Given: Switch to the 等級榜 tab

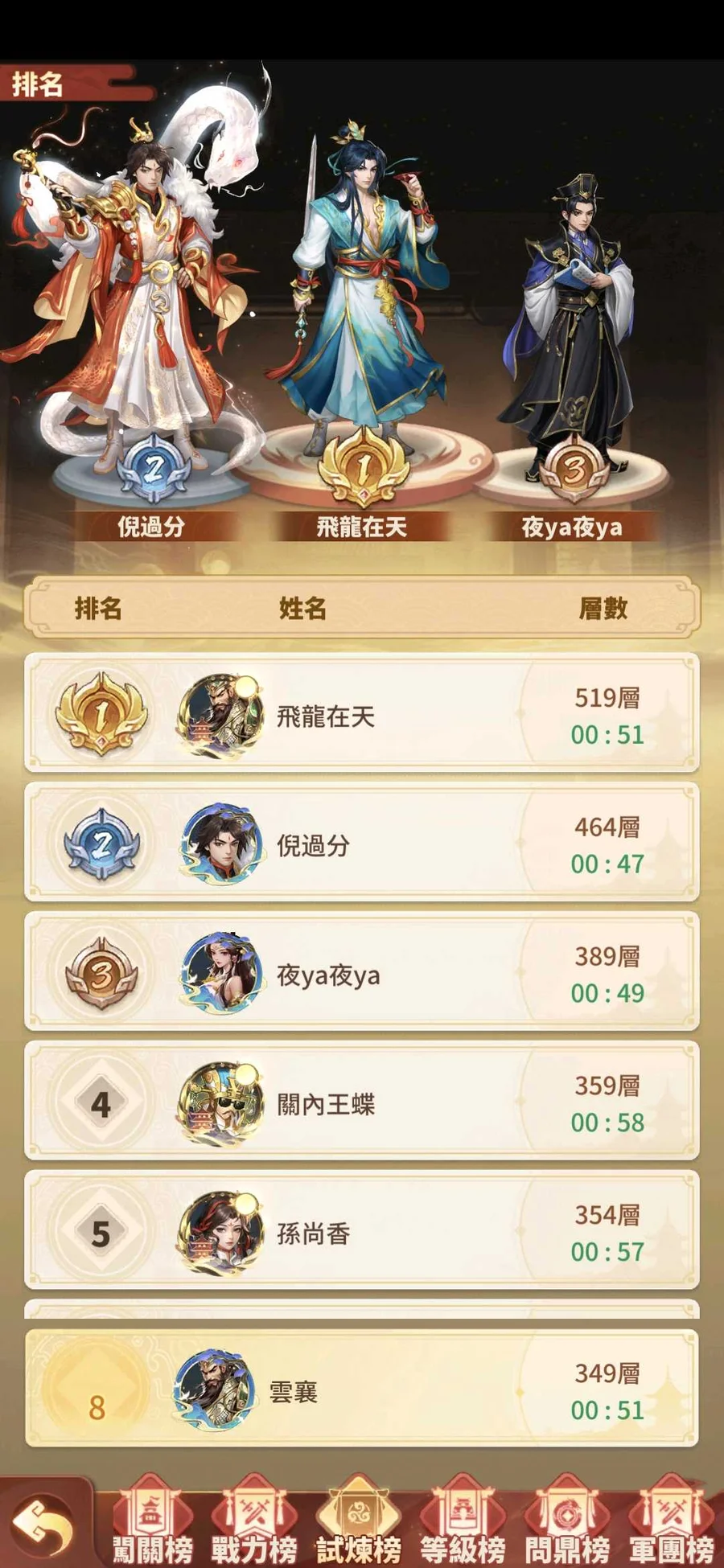Looking at the screenshot, I should 463,1521.
